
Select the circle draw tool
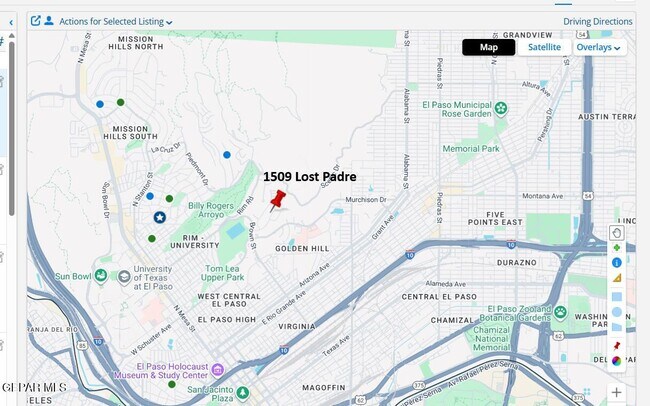coord(617,312)
